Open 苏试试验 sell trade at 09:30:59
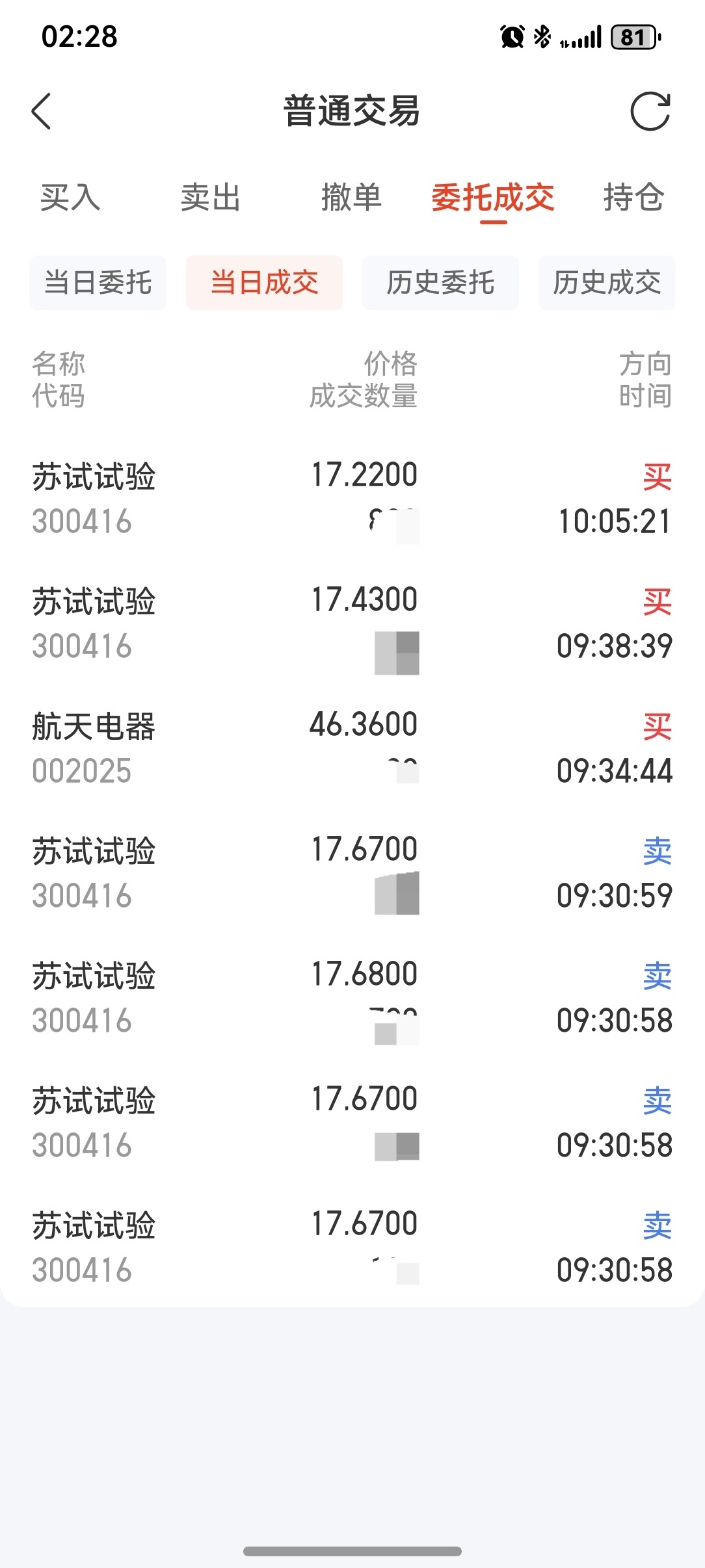 pos(351,873)
